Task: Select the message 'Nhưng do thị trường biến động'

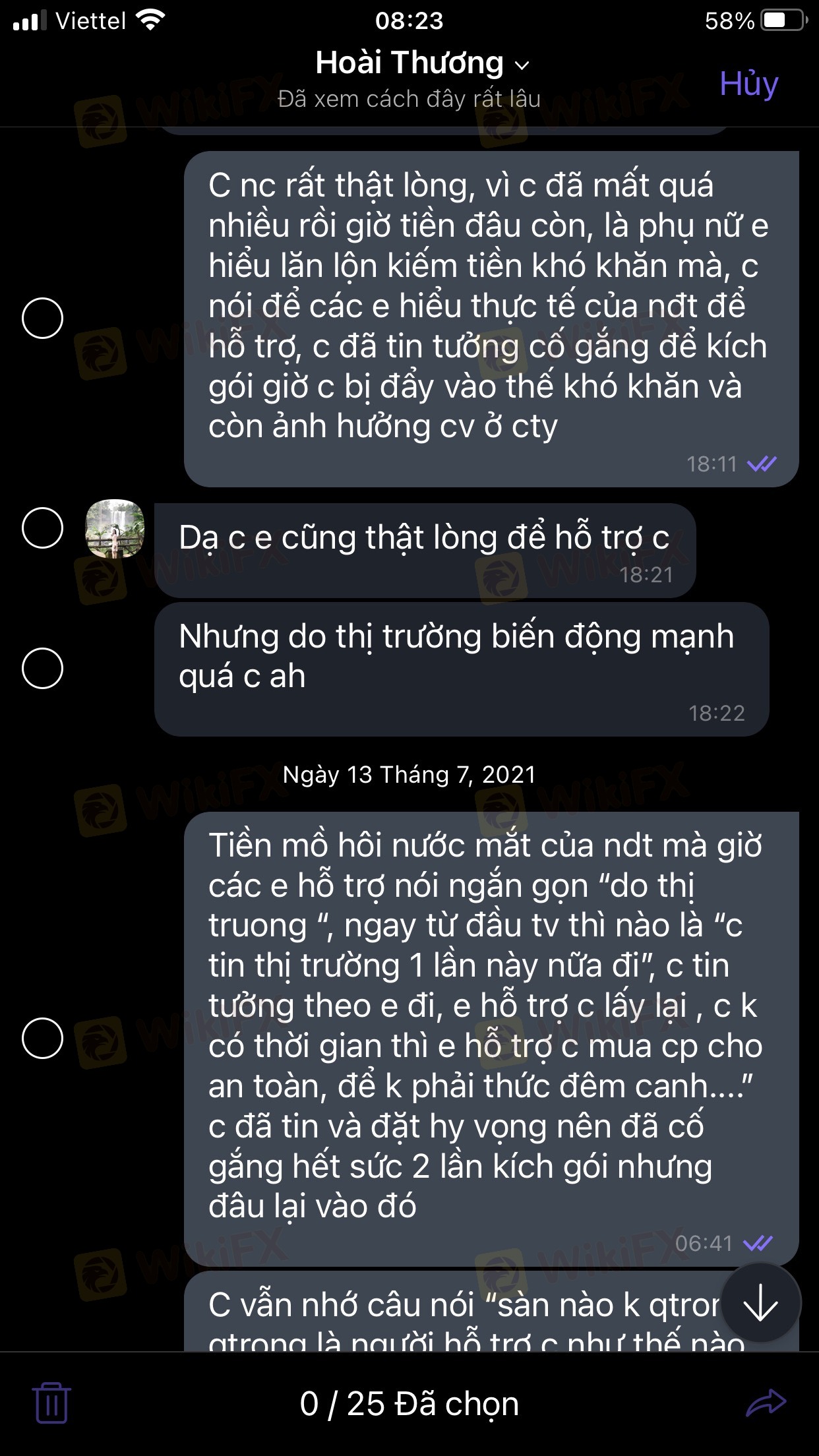Action: click(x=42, y=668)
